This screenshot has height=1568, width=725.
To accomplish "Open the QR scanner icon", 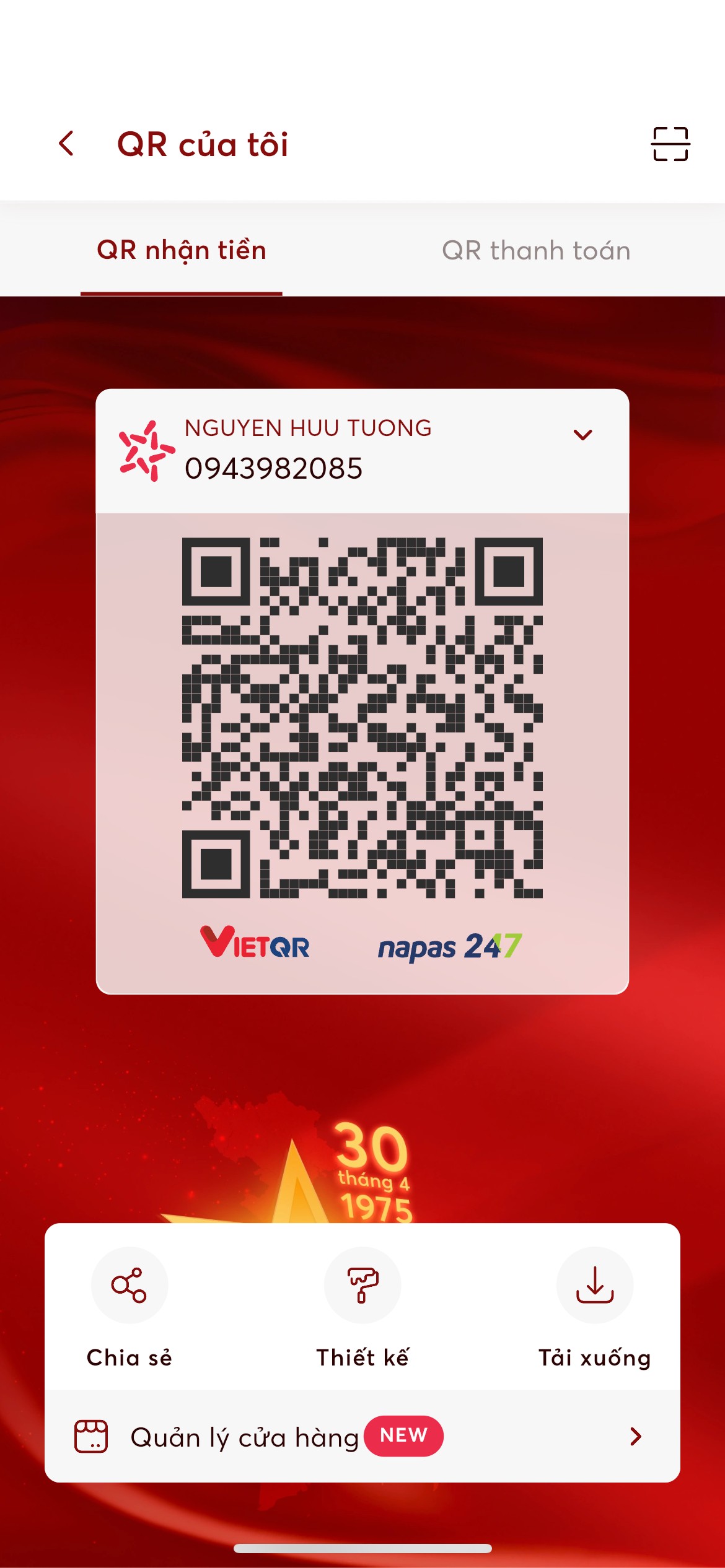I will (x=670, y=144).
